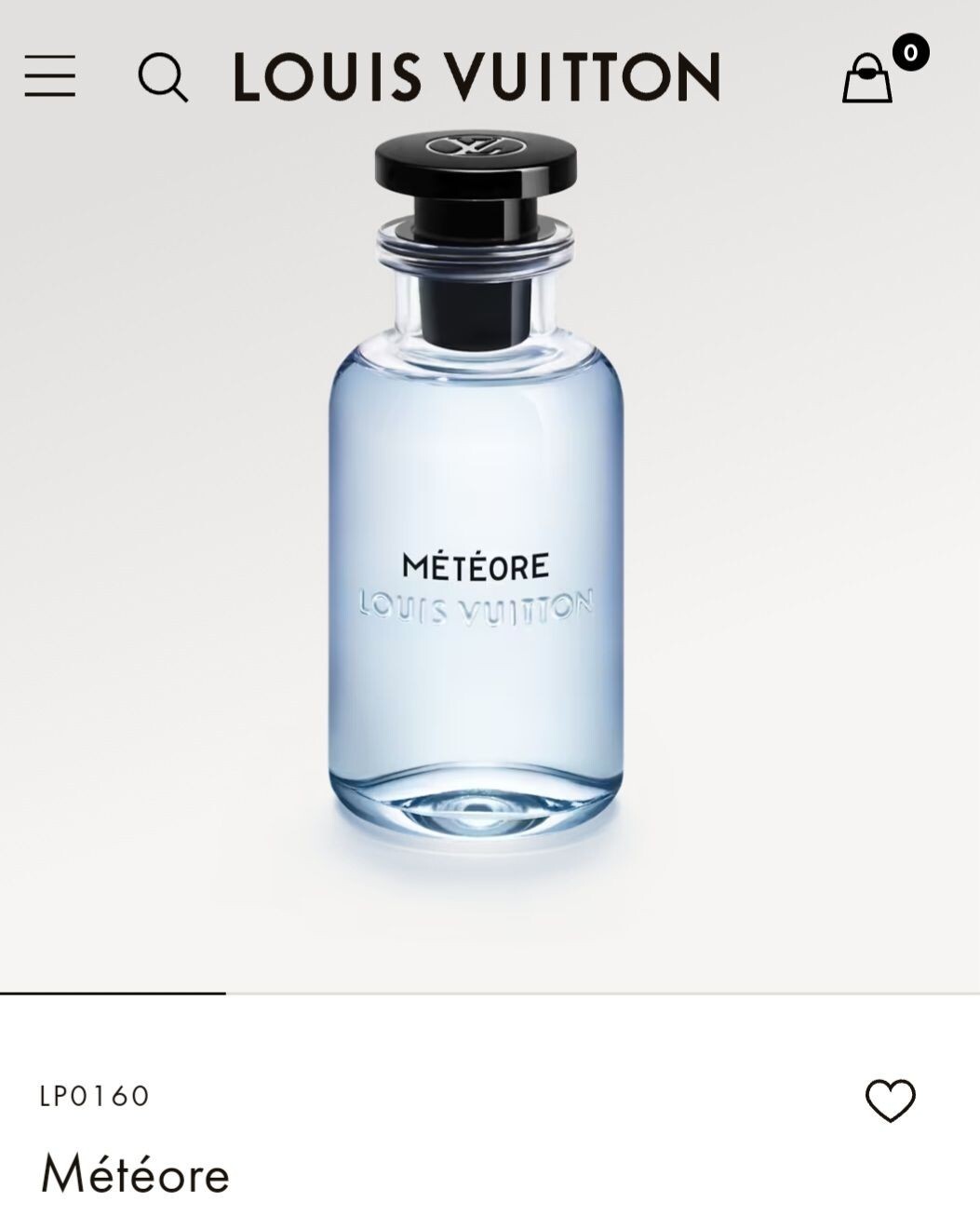The width and height of the screenshot is (980, 1216).
Task: Open the hamburger navigation menu
Action: tap(50, 75)
